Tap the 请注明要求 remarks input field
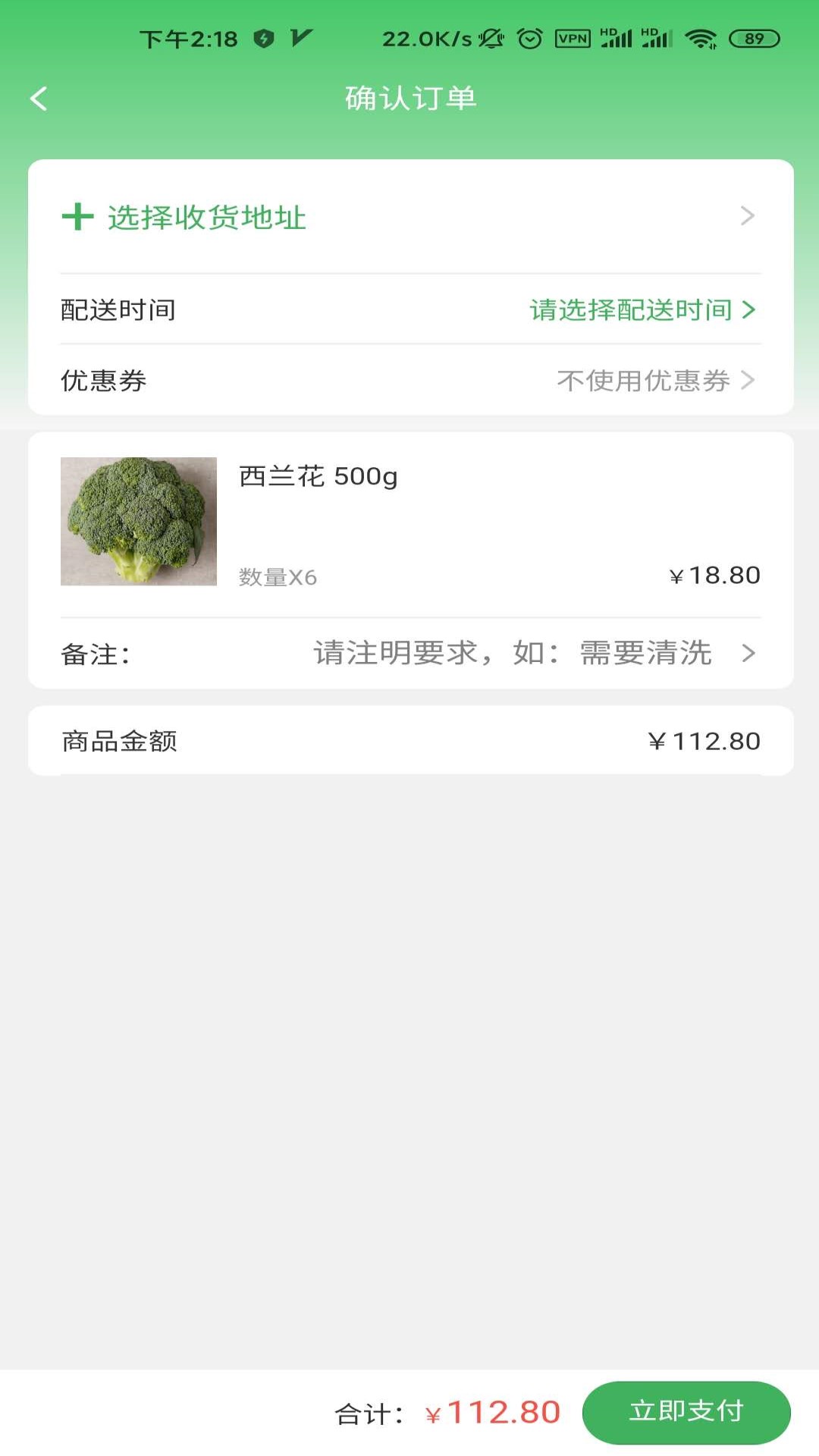Image resolution: width=819 pixels, height=1456 pixels. [x=512, y=654]
